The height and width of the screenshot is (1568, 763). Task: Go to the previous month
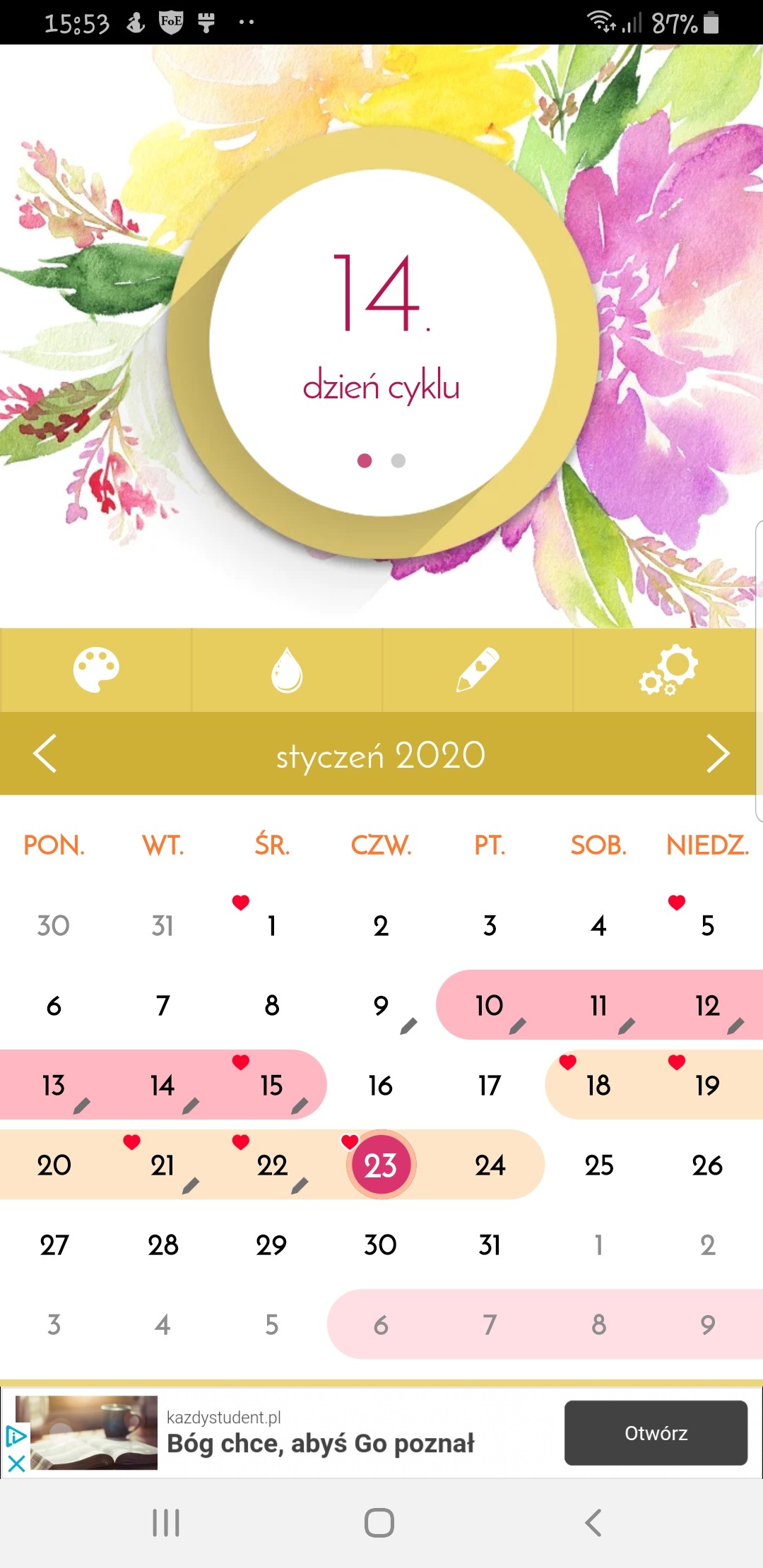(x=45, y=754)
